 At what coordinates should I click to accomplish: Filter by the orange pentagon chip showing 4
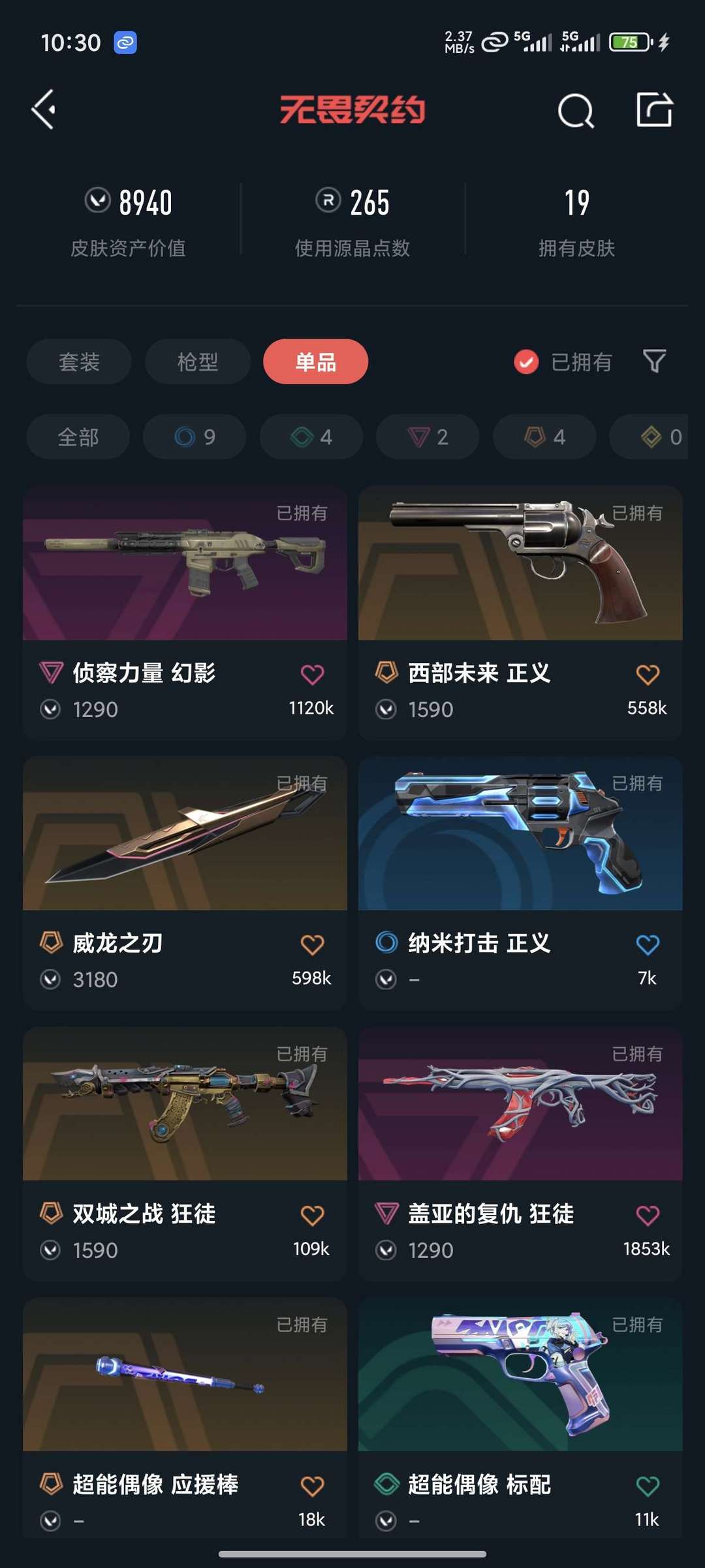544,437
